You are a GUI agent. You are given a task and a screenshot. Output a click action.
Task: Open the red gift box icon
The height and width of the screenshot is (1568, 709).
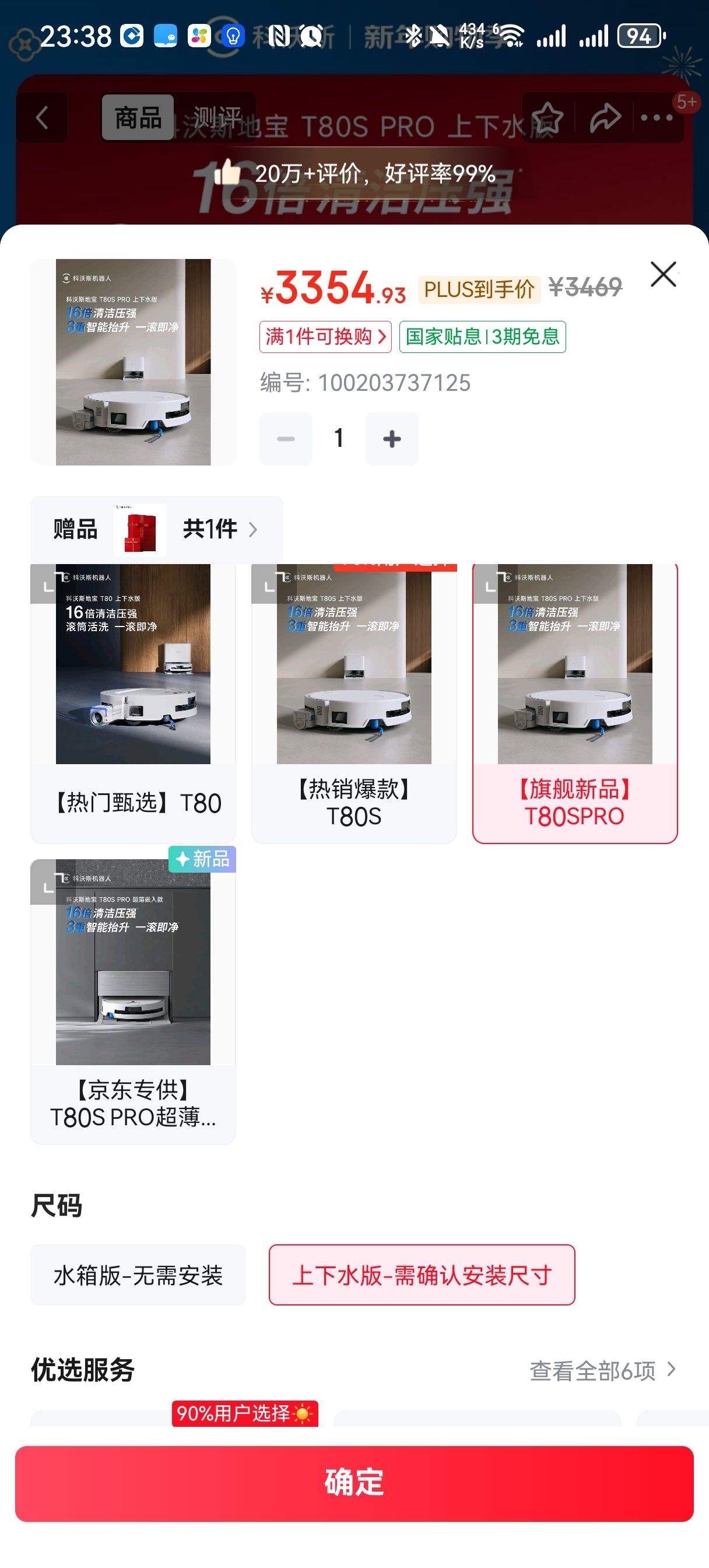pyautogui.click(x=139, y=528)
